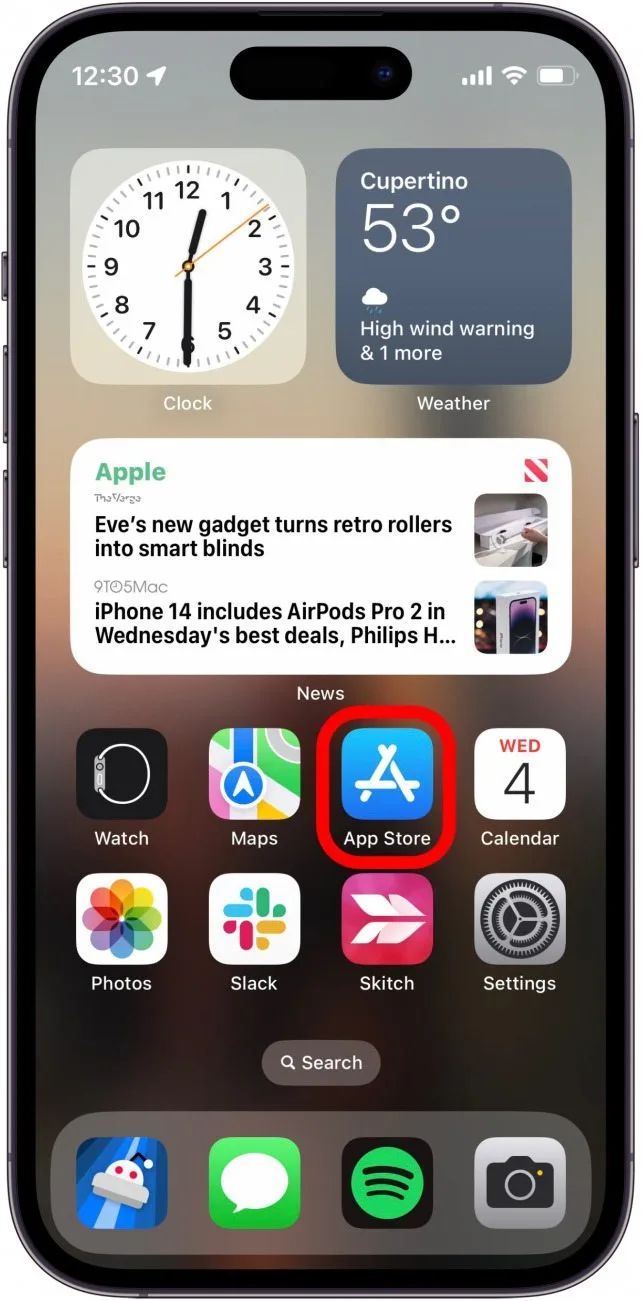Image resolution: width=642 pixels, height=1301 pixels.
Task: Open Maps
Action: pyautogui.click(x=254, y=775)
